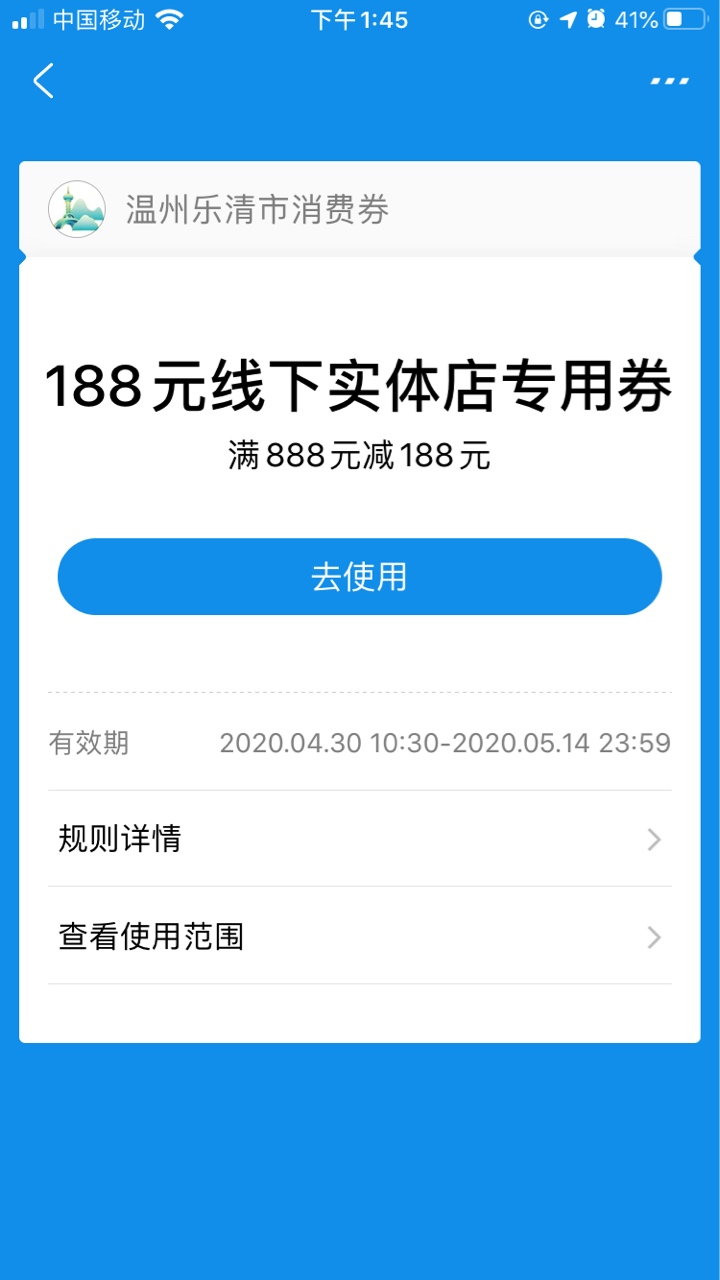
Task: Tap the 去使用 button
Action: (360, 577)
